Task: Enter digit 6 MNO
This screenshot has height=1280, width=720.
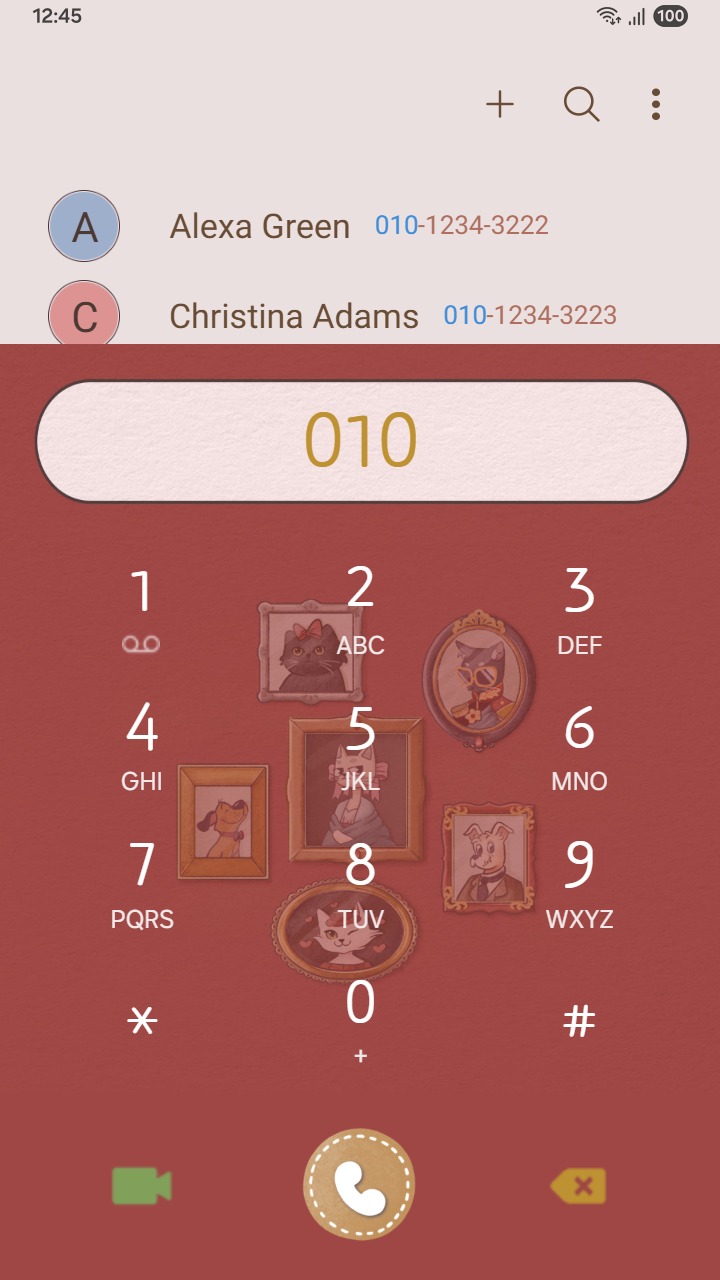Action: click(x=579, y=746)
